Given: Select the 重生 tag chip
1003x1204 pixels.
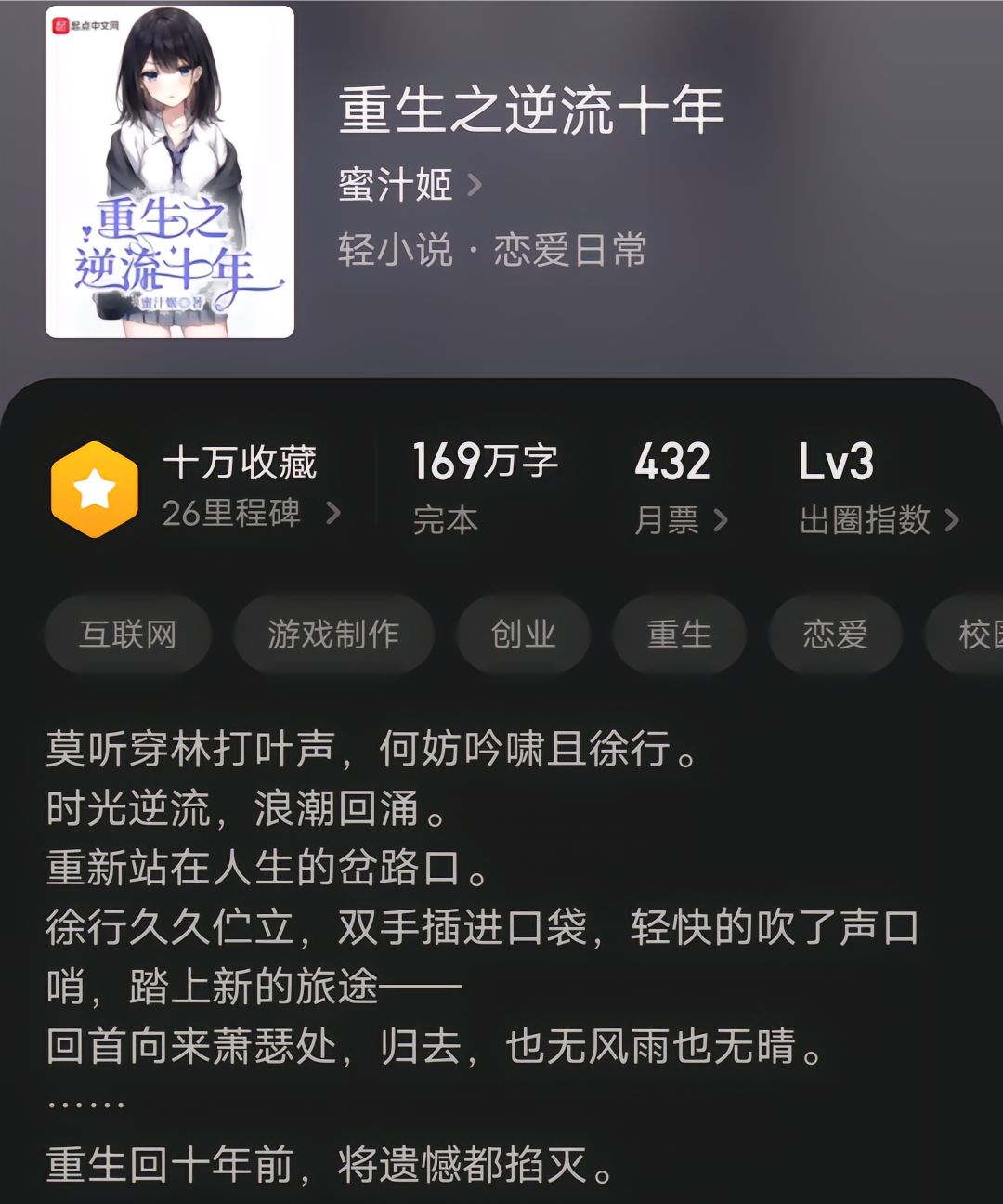Looking at the screenshot, I should coord(679,635).
